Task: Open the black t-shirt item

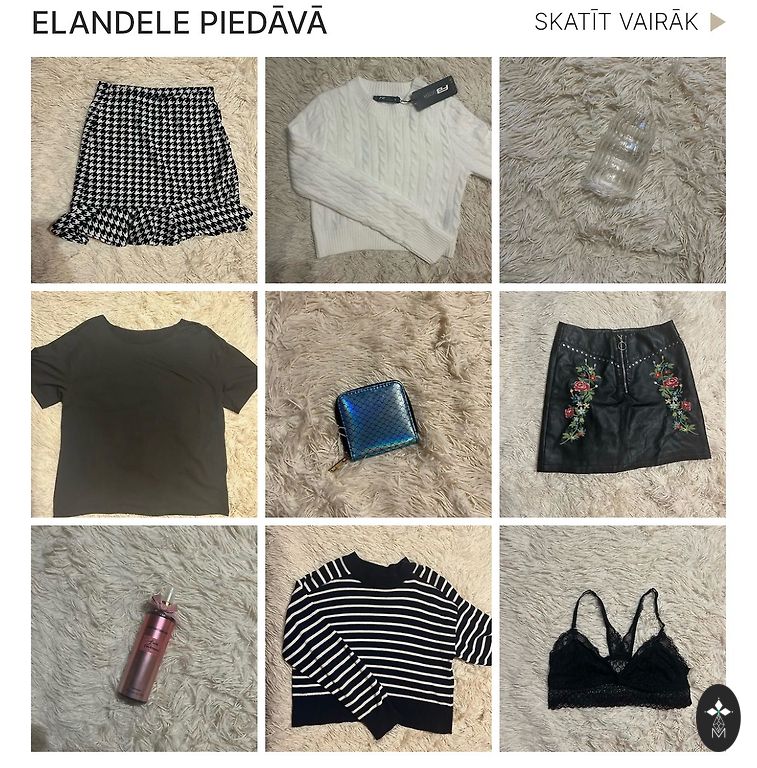Action: click(144, 403)
